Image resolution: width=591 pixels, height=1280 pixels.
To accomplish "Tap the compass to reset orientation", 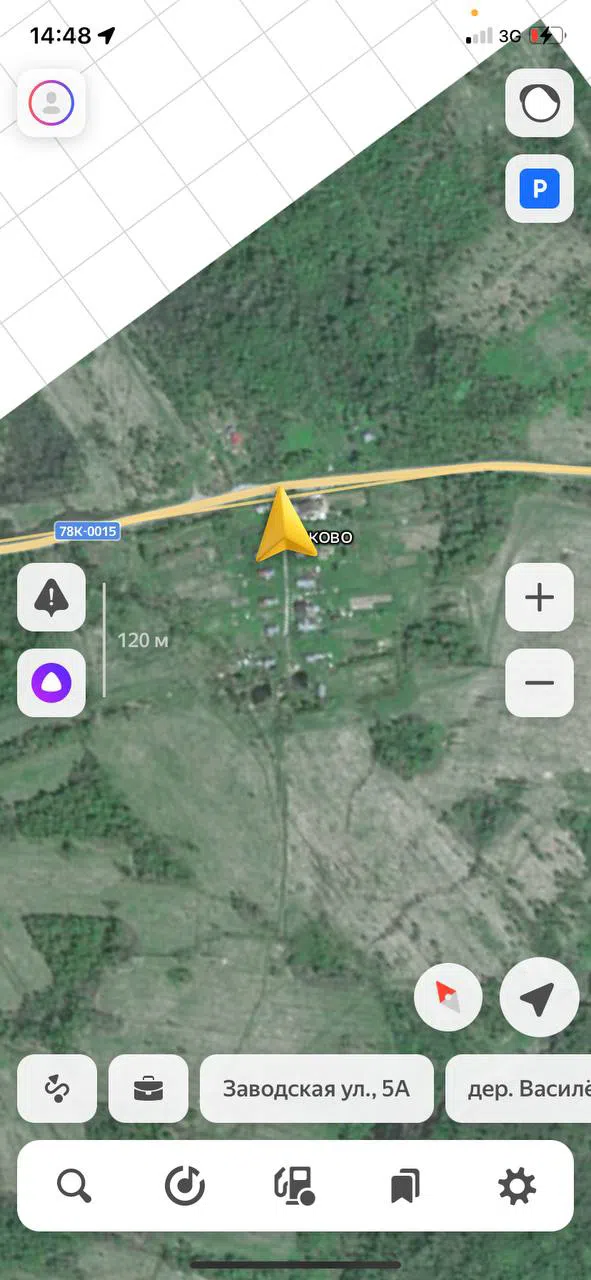I will [448, 997].
